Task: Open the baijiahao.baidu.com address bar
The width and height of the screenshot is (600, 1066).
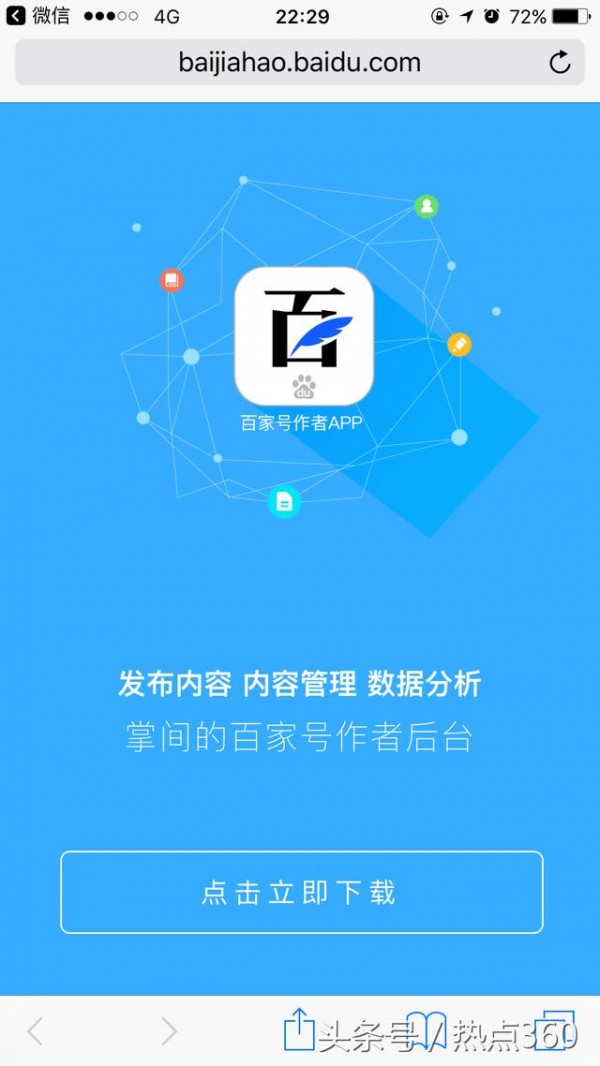Action: (x=299, y=63)
